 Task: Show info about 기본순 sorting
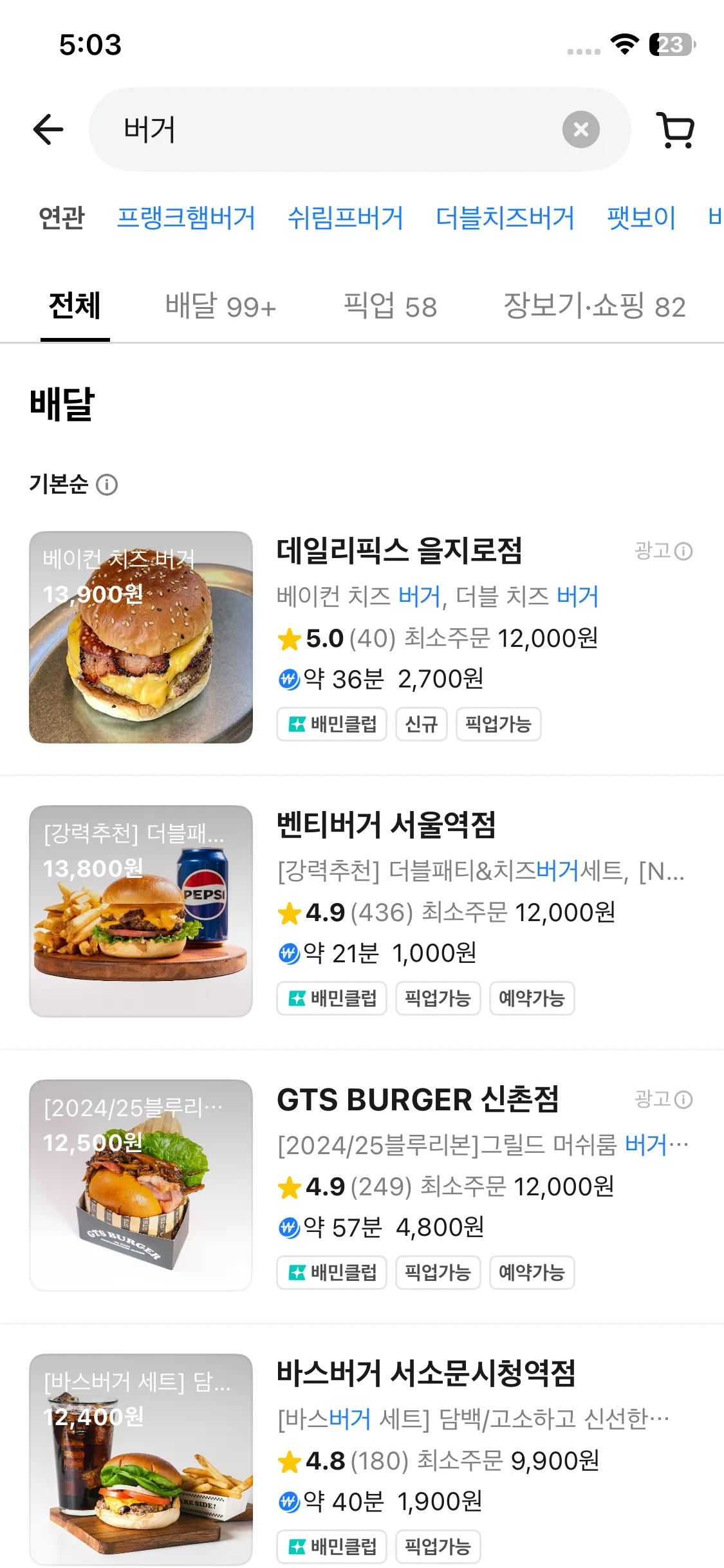tap(107, 484)
